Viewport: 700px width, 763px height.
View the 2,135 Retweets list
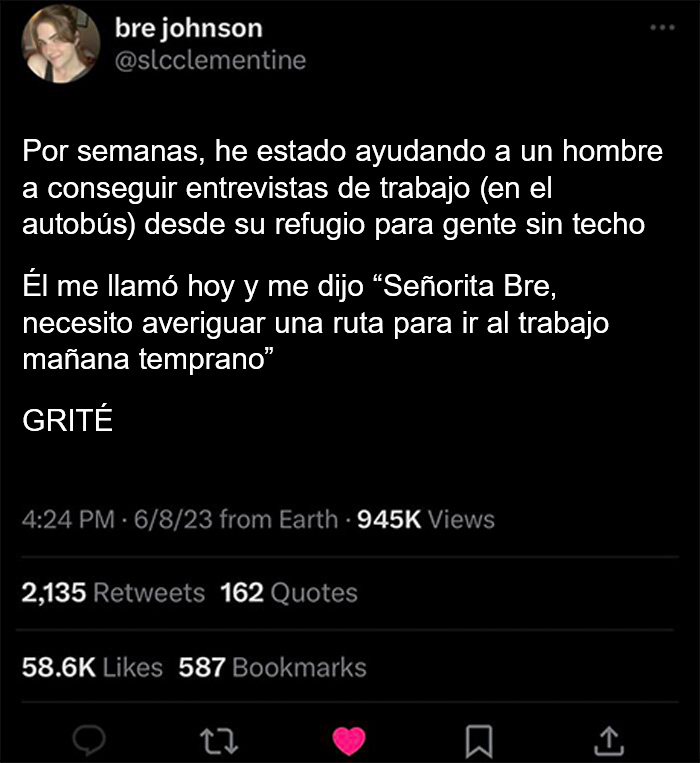click(x=113, y=593)
